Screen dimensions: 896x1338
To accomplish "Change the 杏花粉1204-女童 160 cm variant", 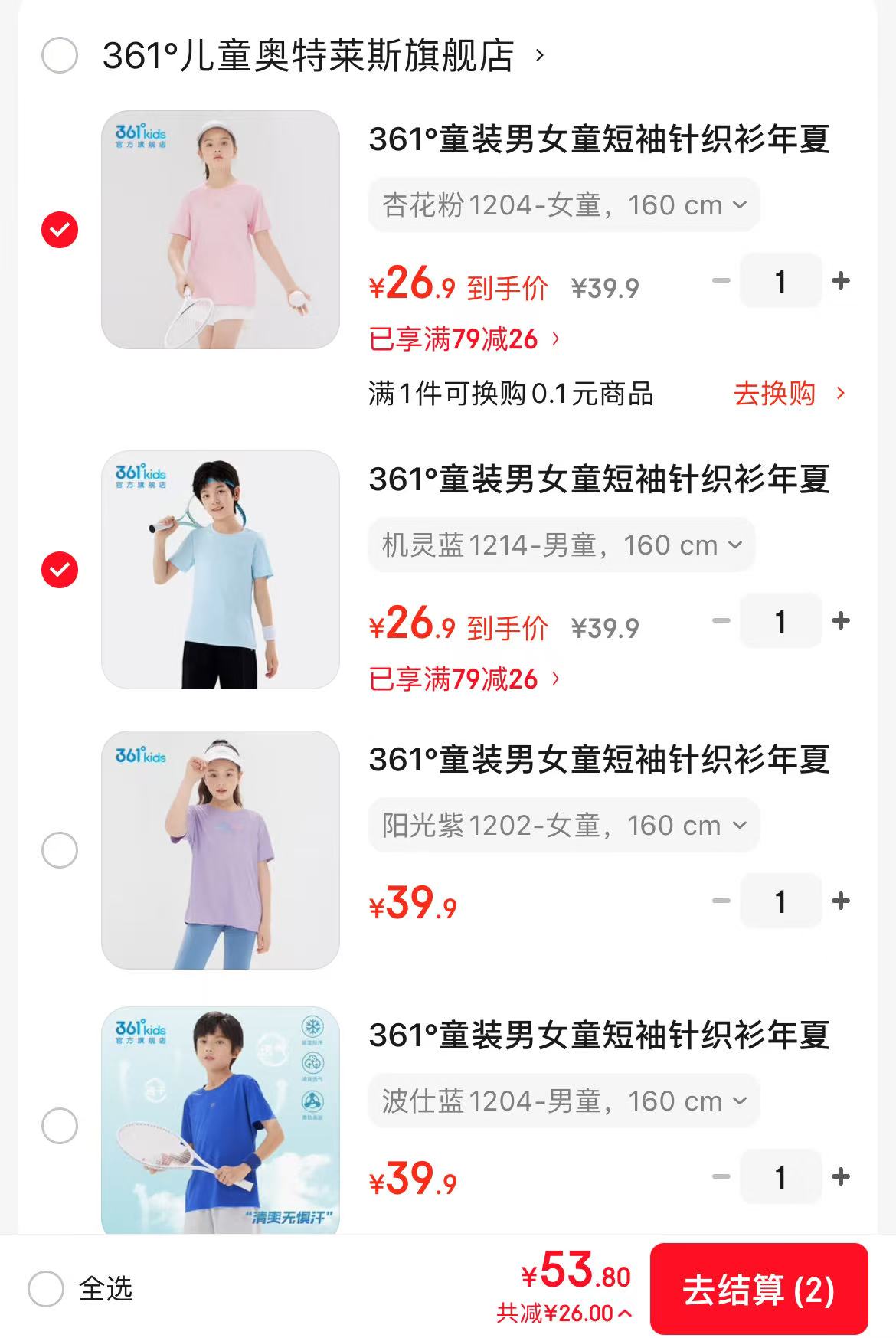I will 564,205.
